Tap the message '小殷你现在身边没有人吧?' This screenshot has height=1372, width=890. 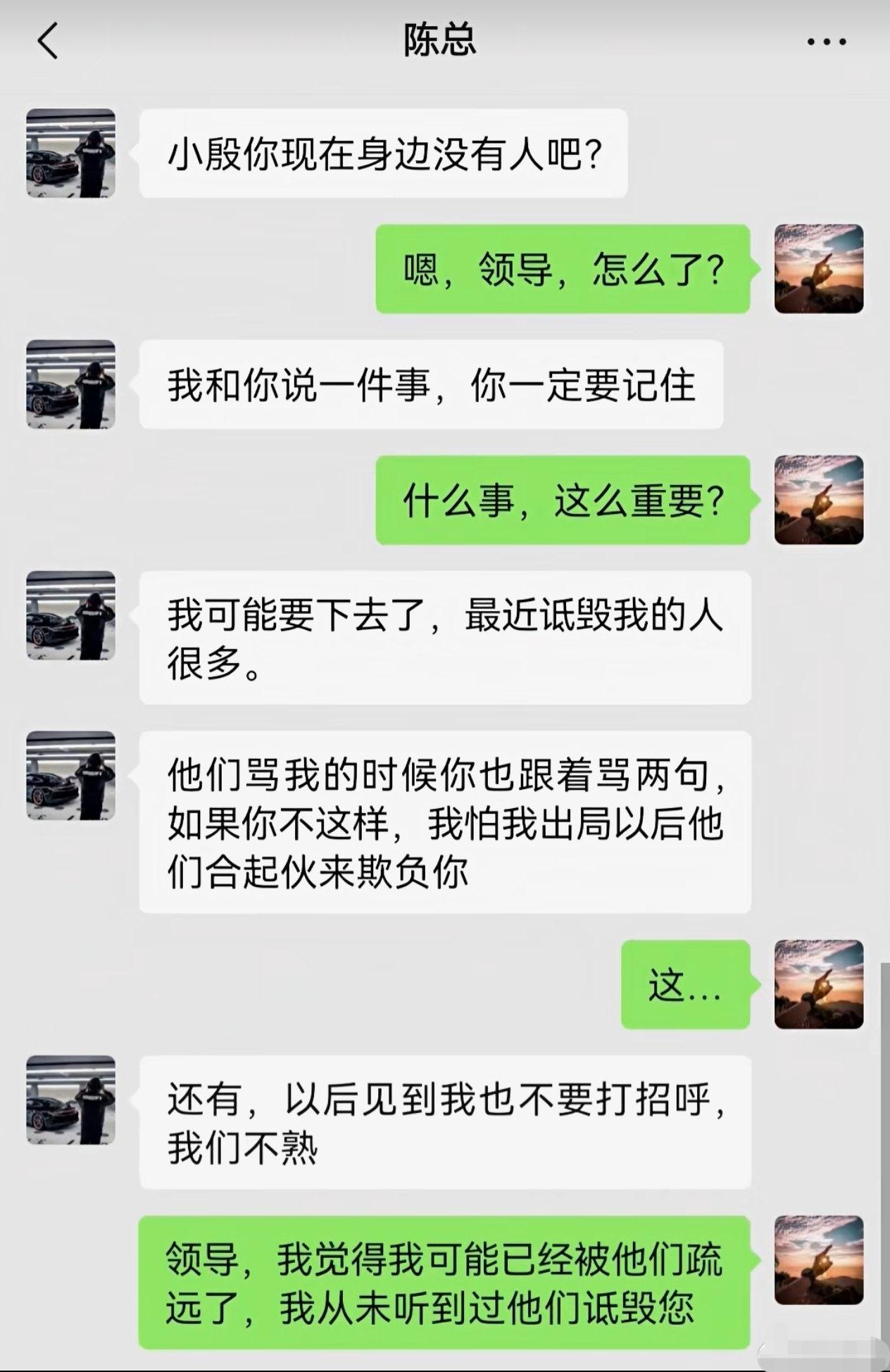point(384,153)
